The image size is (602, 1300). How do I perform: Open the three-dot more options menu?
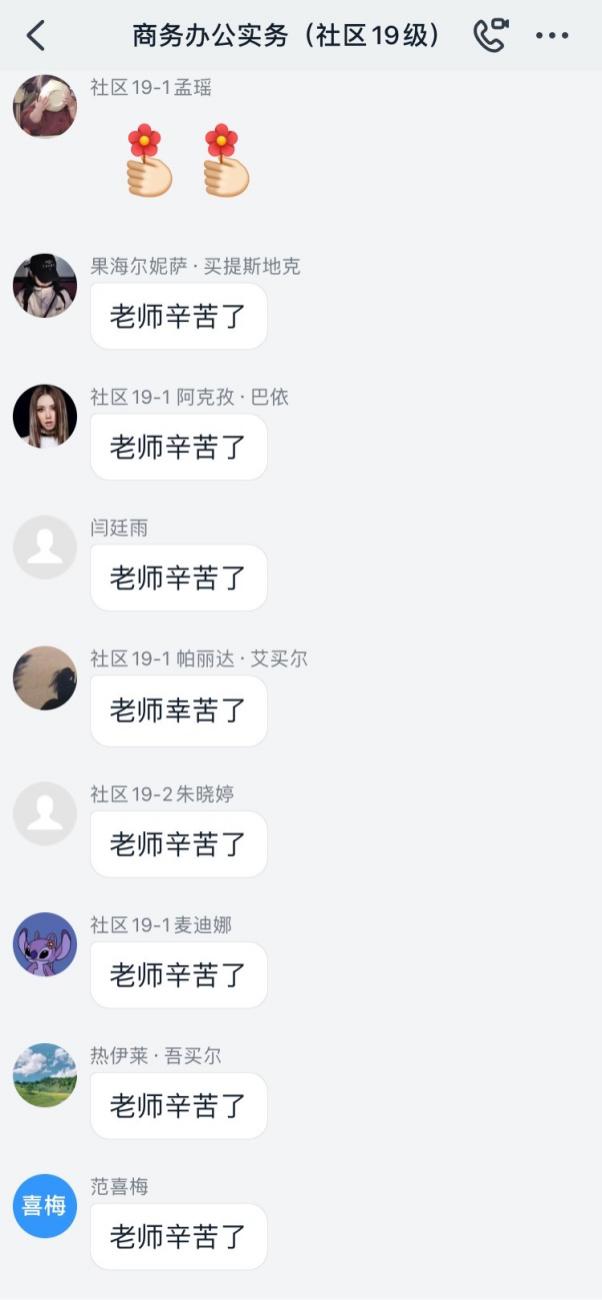coord(552,36)
